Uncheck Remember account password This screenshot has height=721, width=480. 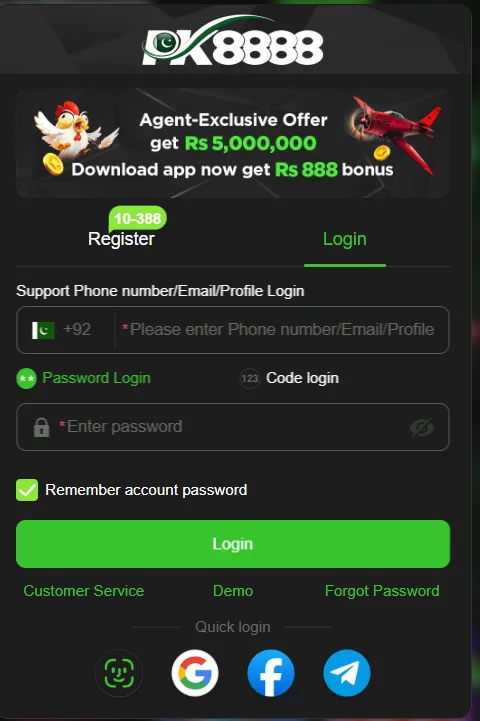coord(27,490)
